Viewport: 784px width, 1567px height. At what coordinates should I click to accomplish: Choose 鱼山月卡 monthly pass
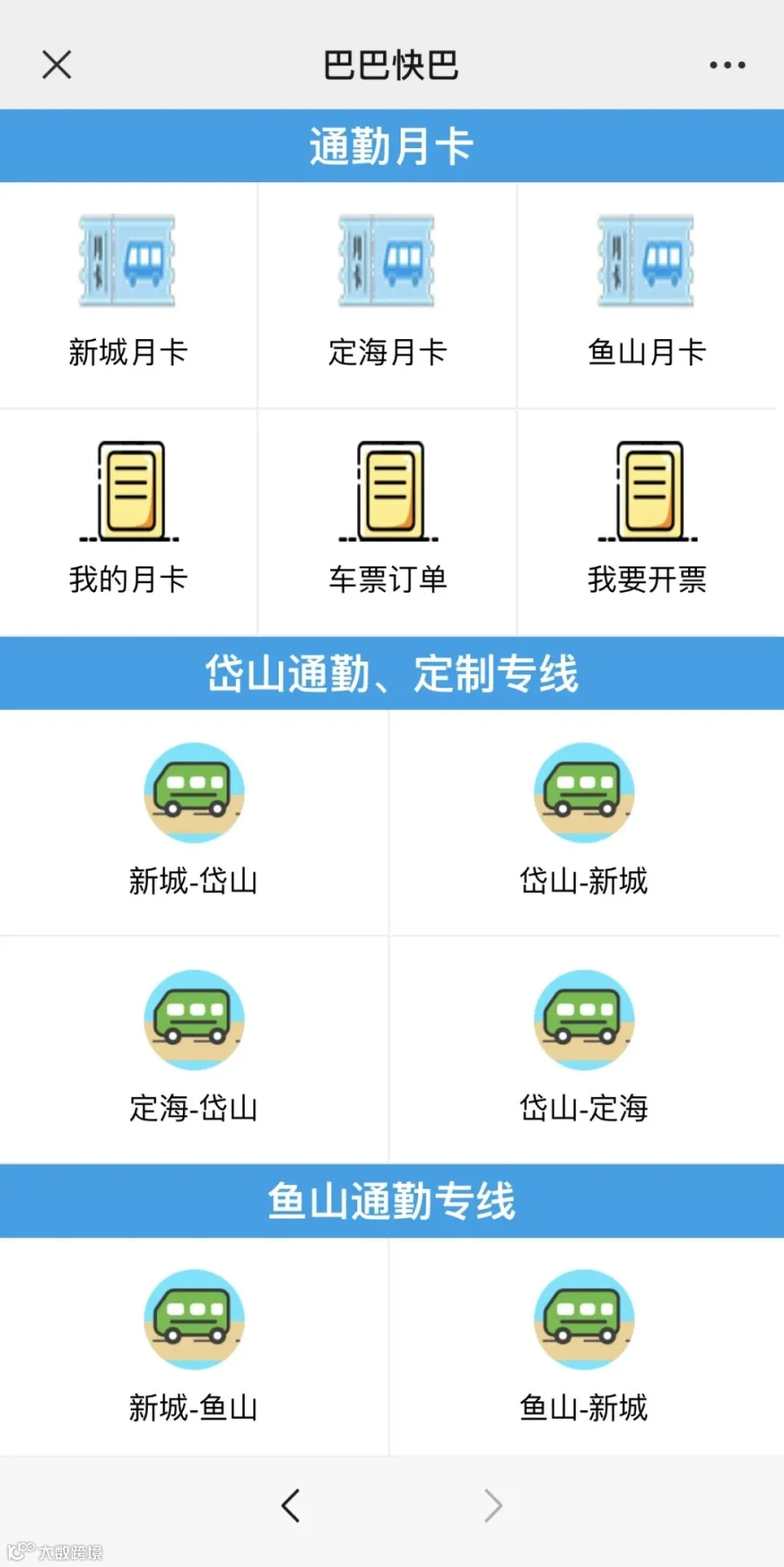click(647, 295)
